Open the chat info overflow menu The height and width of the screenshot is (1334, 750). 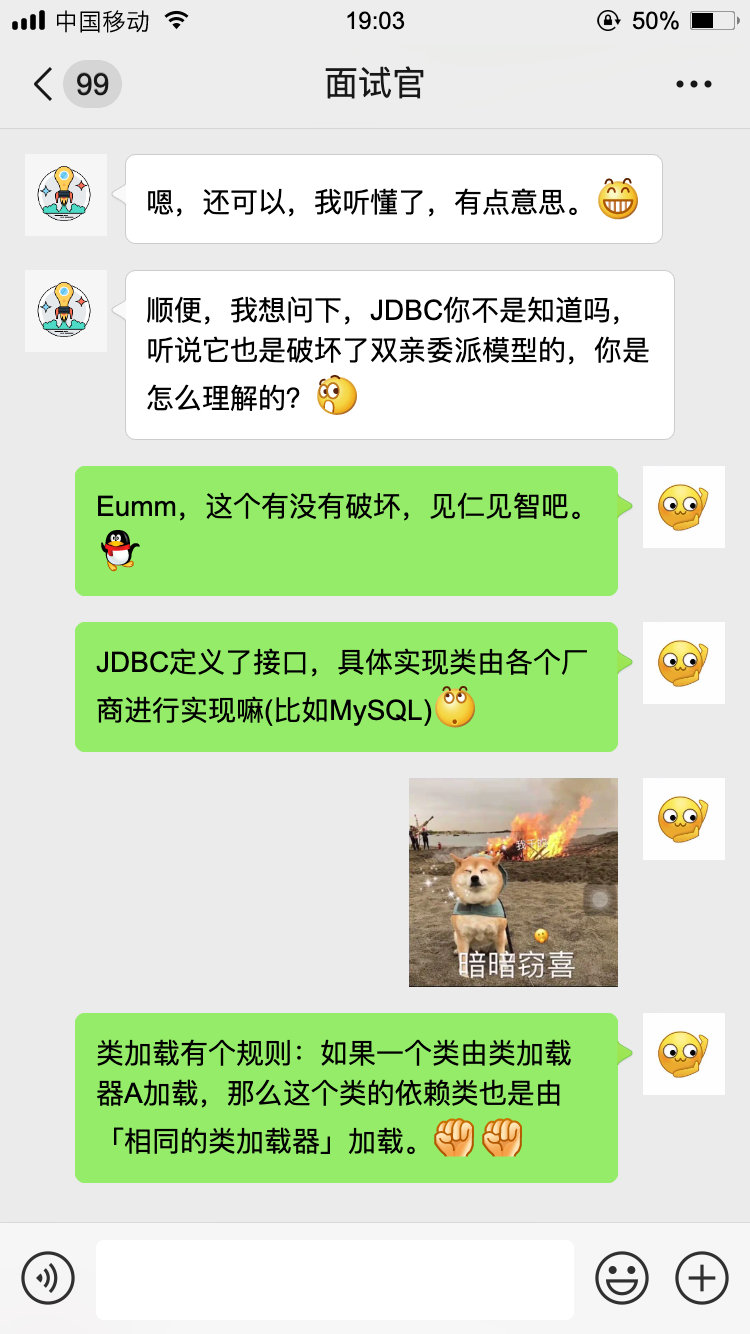(693, 84)
